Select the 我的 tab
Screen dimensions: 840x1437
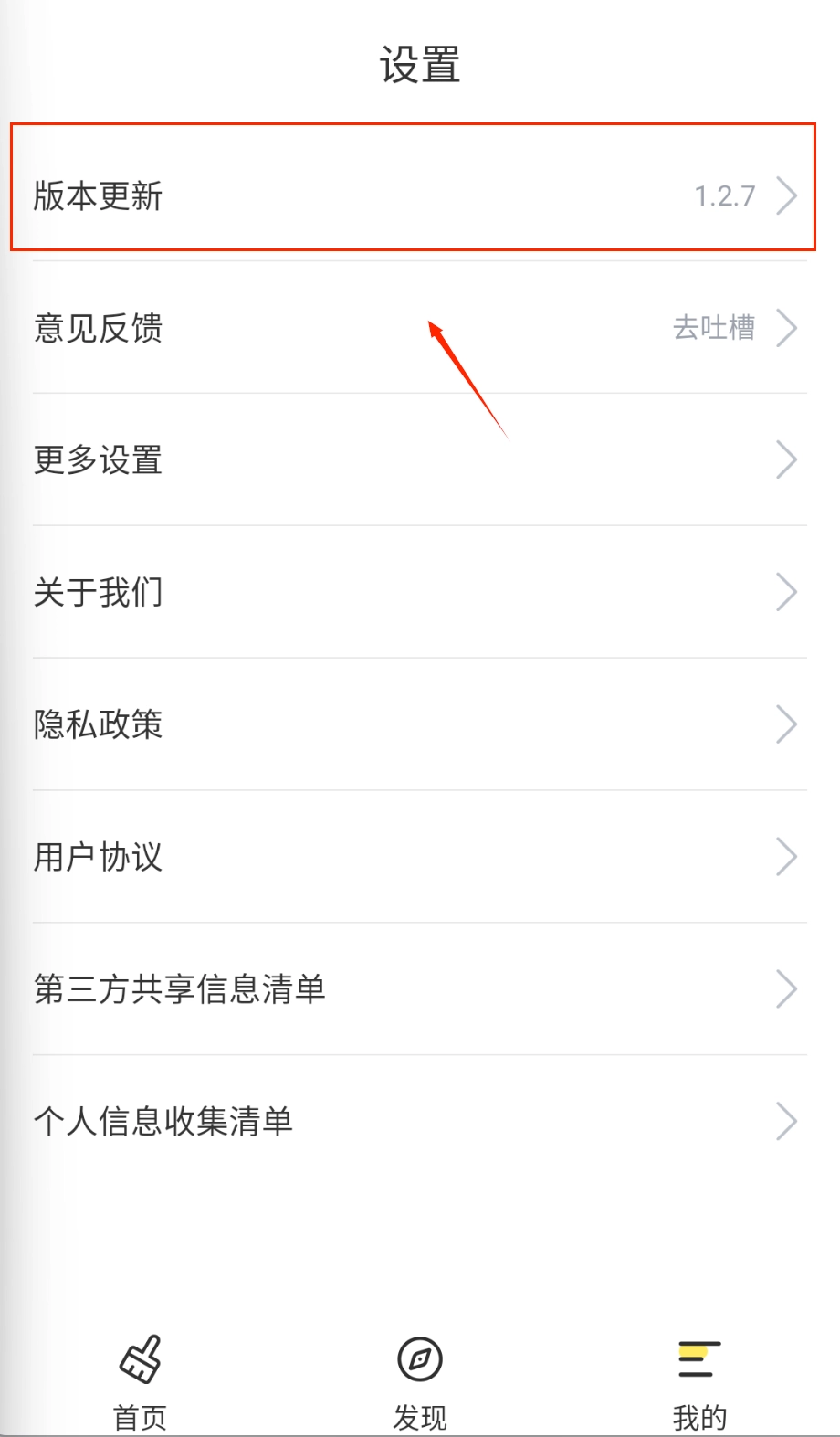coord(699,1381)
